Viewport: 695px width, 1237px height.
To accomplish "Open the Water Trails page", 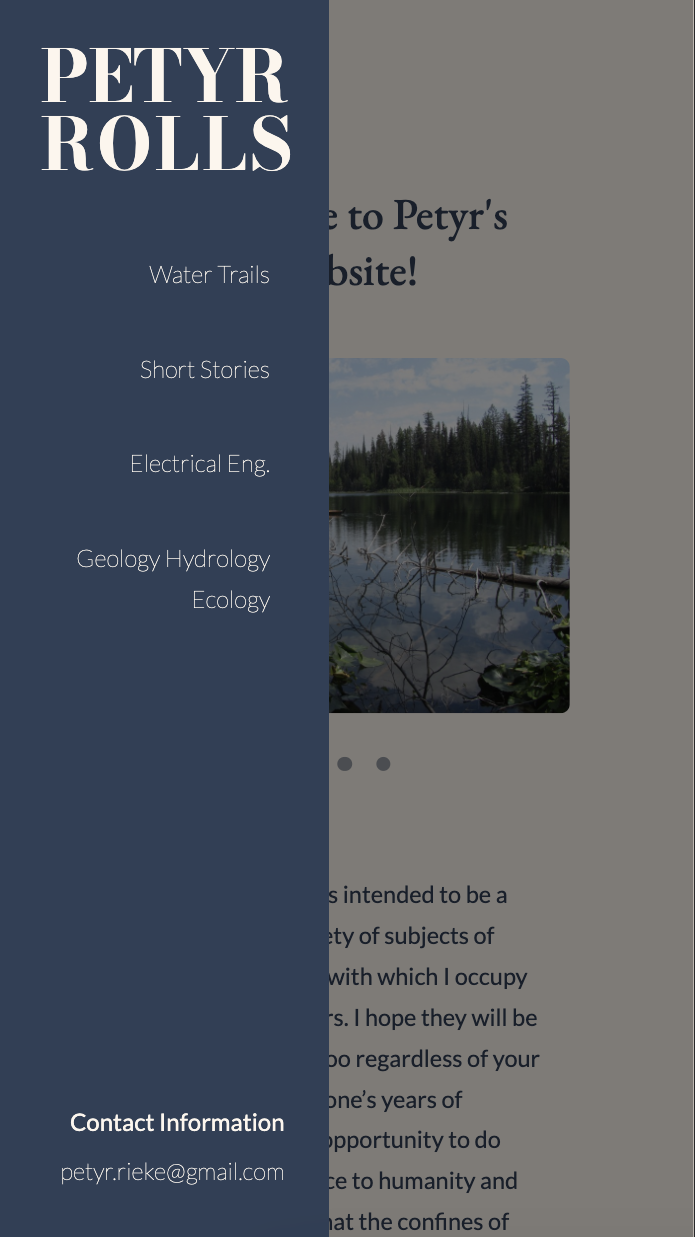I will coord(209,275).
